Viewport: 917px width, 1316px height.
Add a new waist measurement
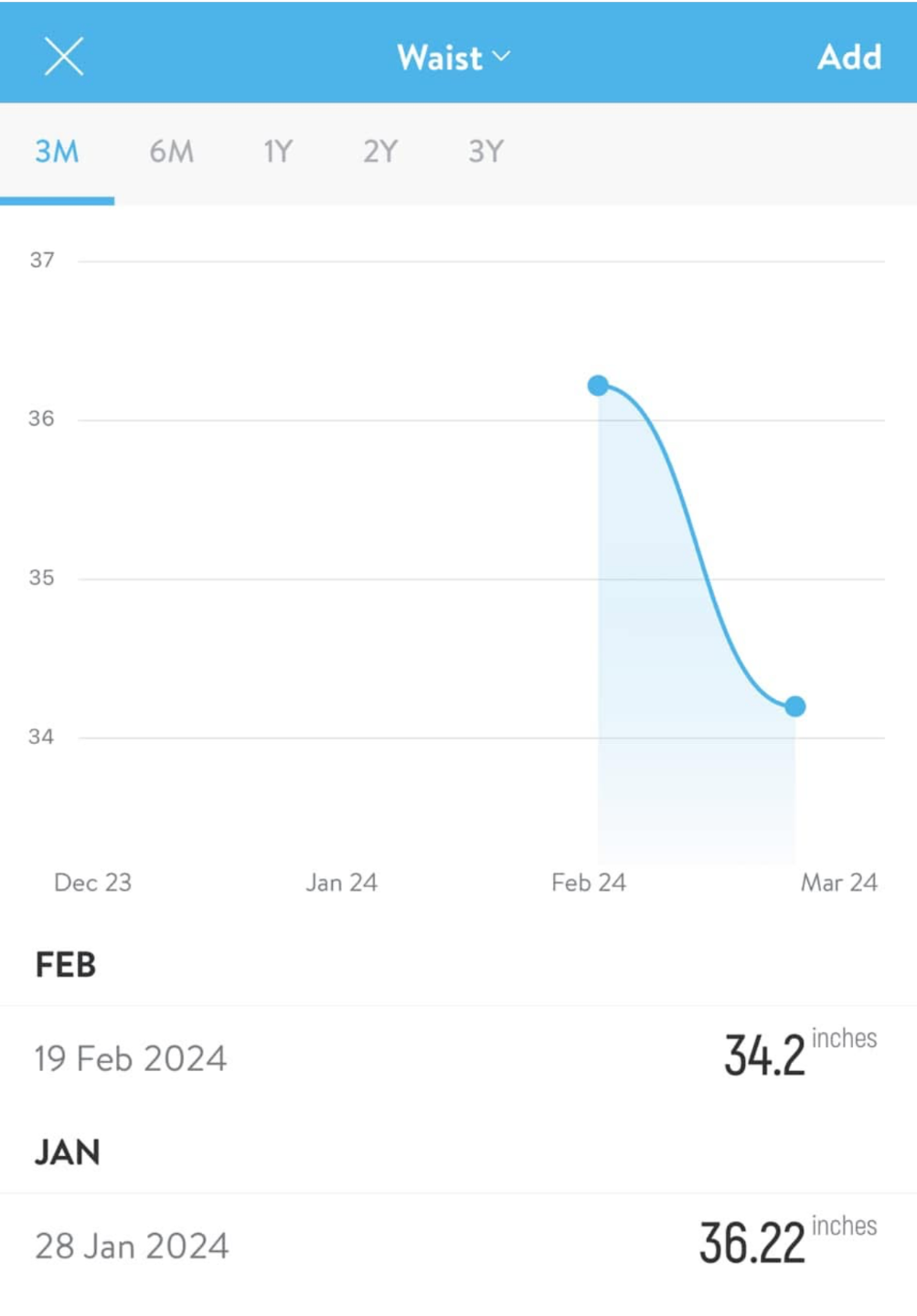pyautogui.click(x=848, y=58)
